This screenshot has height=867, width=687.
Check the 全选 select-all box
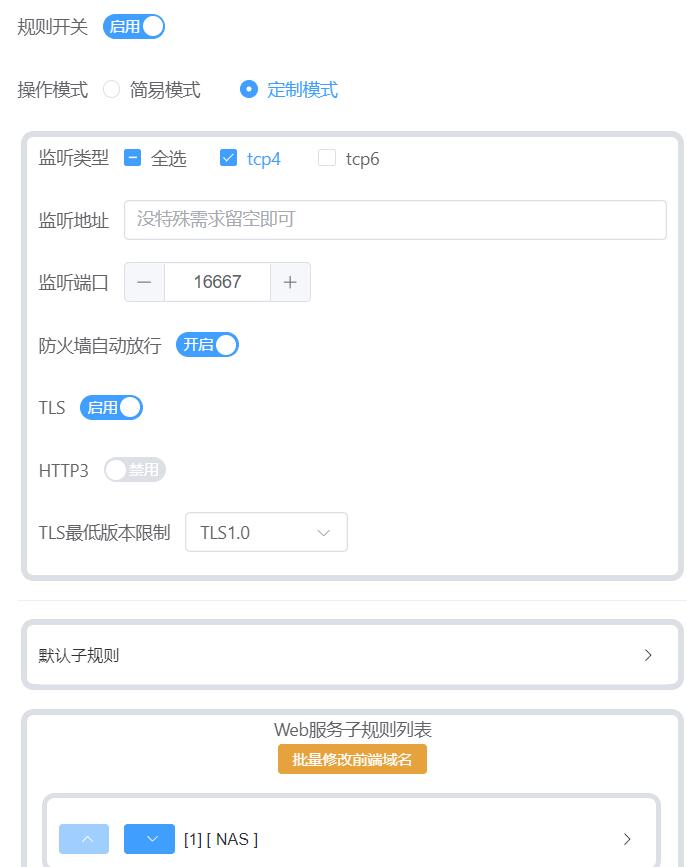coord(133,158)
